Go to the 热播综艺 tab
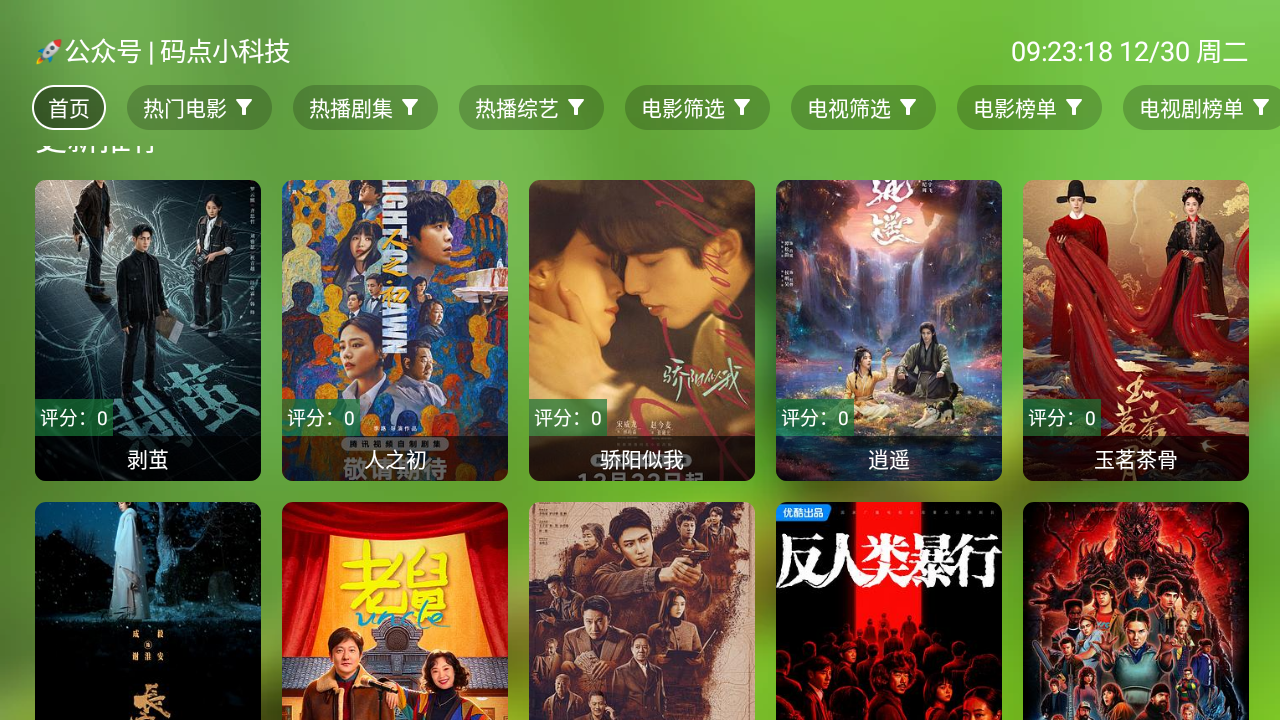1280x720 pixels. click(530, 108)
